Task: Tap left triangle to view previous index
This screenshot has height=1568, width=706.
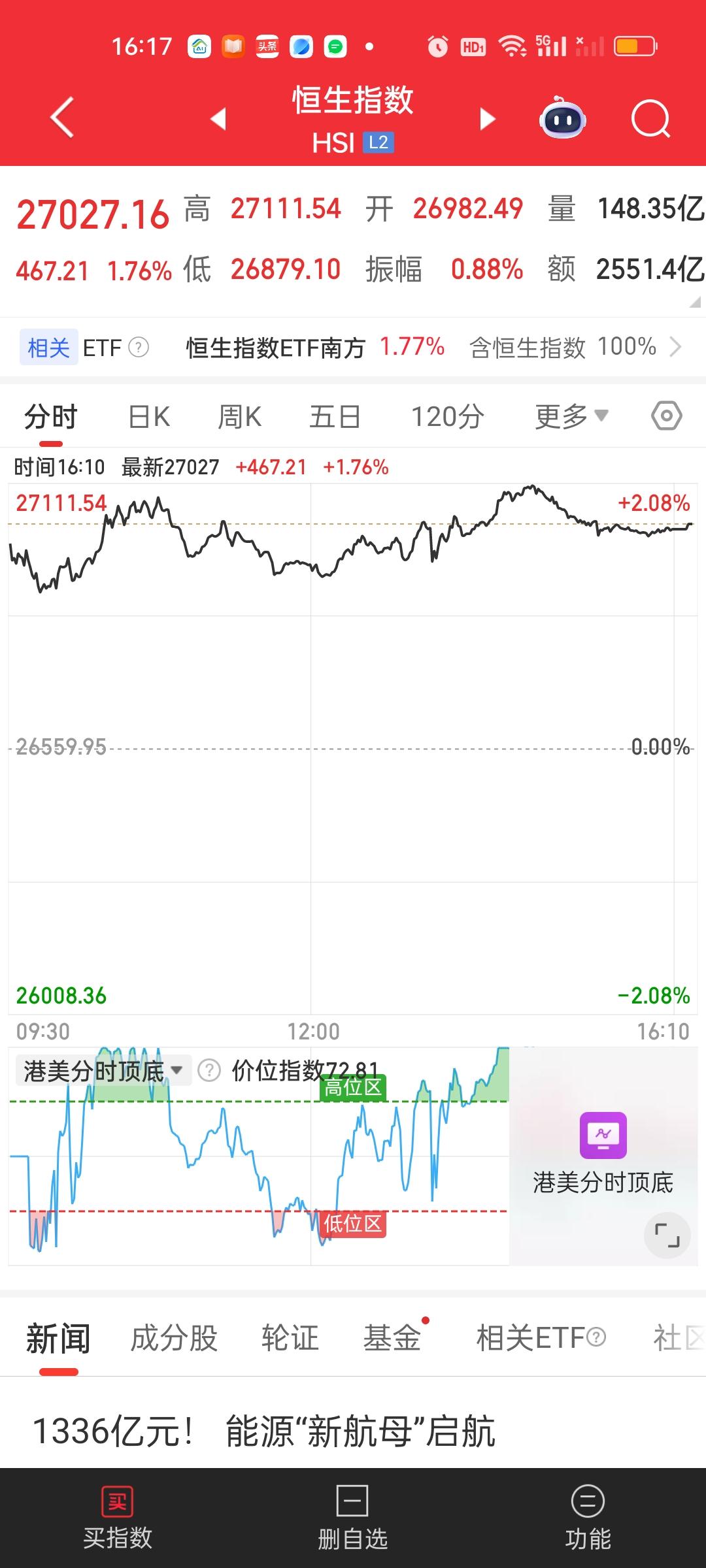Action: 220,119
